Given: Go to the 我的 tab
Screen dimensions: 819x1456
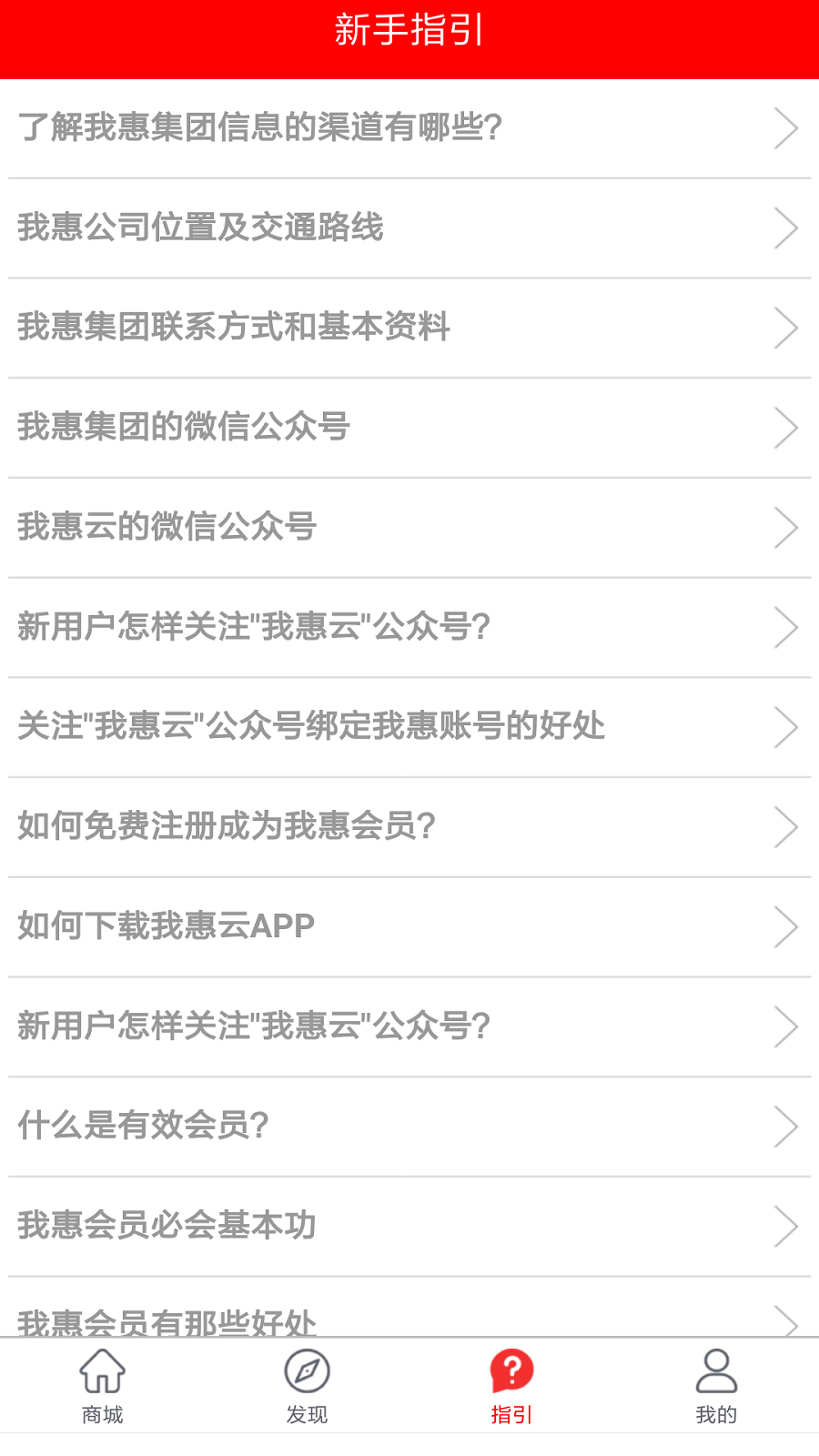Looking at the screenshot, I should pos(716,1386).
